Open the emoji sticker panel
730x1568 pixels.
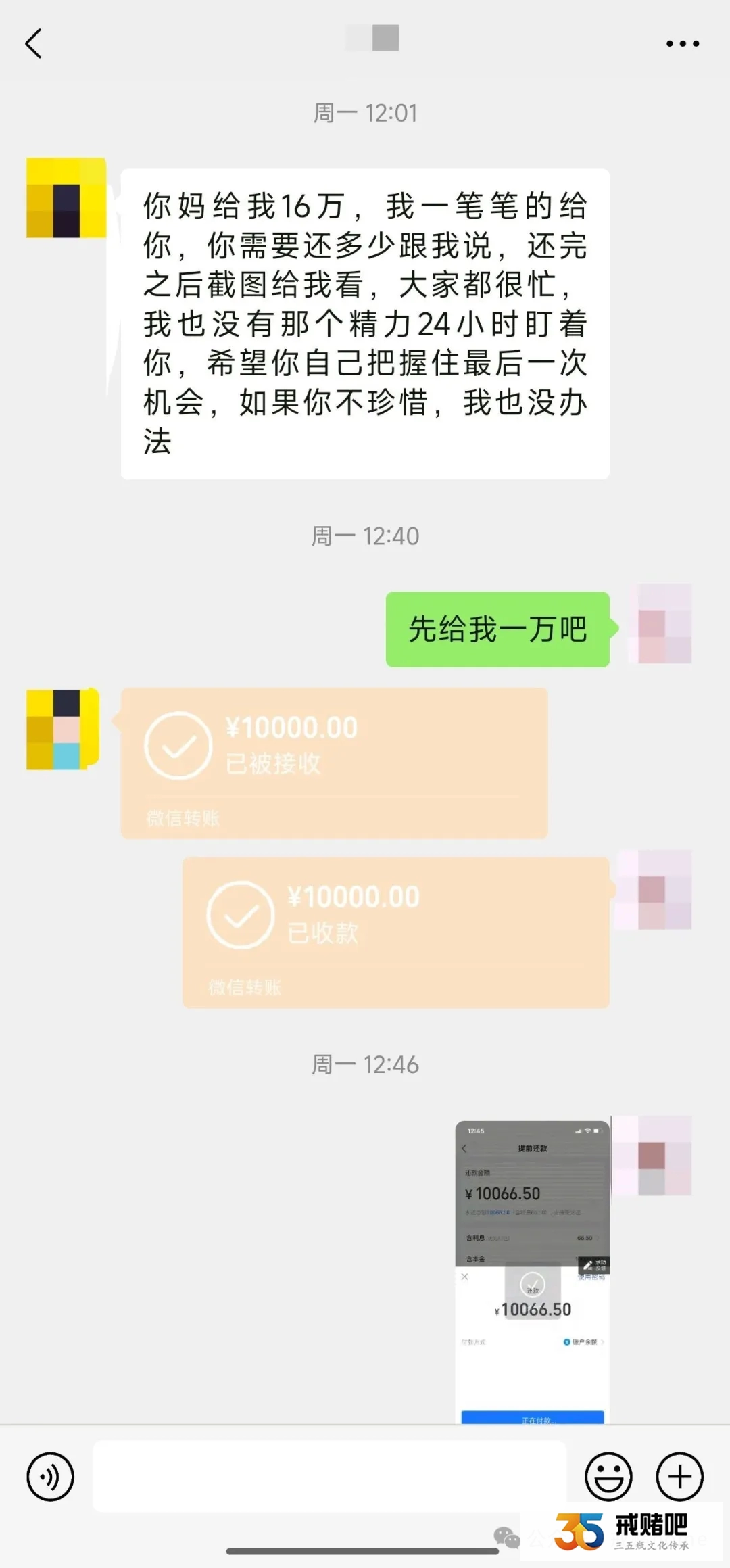click(608, 1476)
